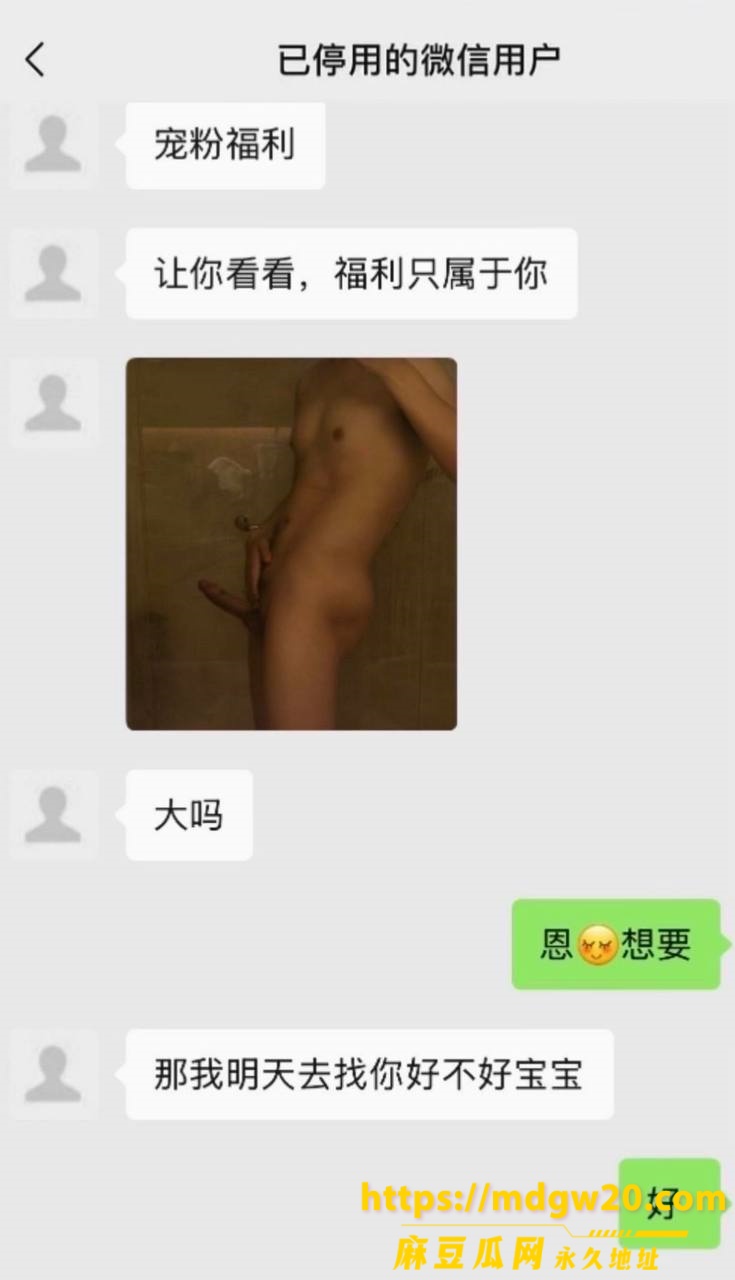The height and width of the screenshot is (1280, 735).
Task: Tap the contact avatar beside the 宠粉福利 message
Action: pos(54,145)
